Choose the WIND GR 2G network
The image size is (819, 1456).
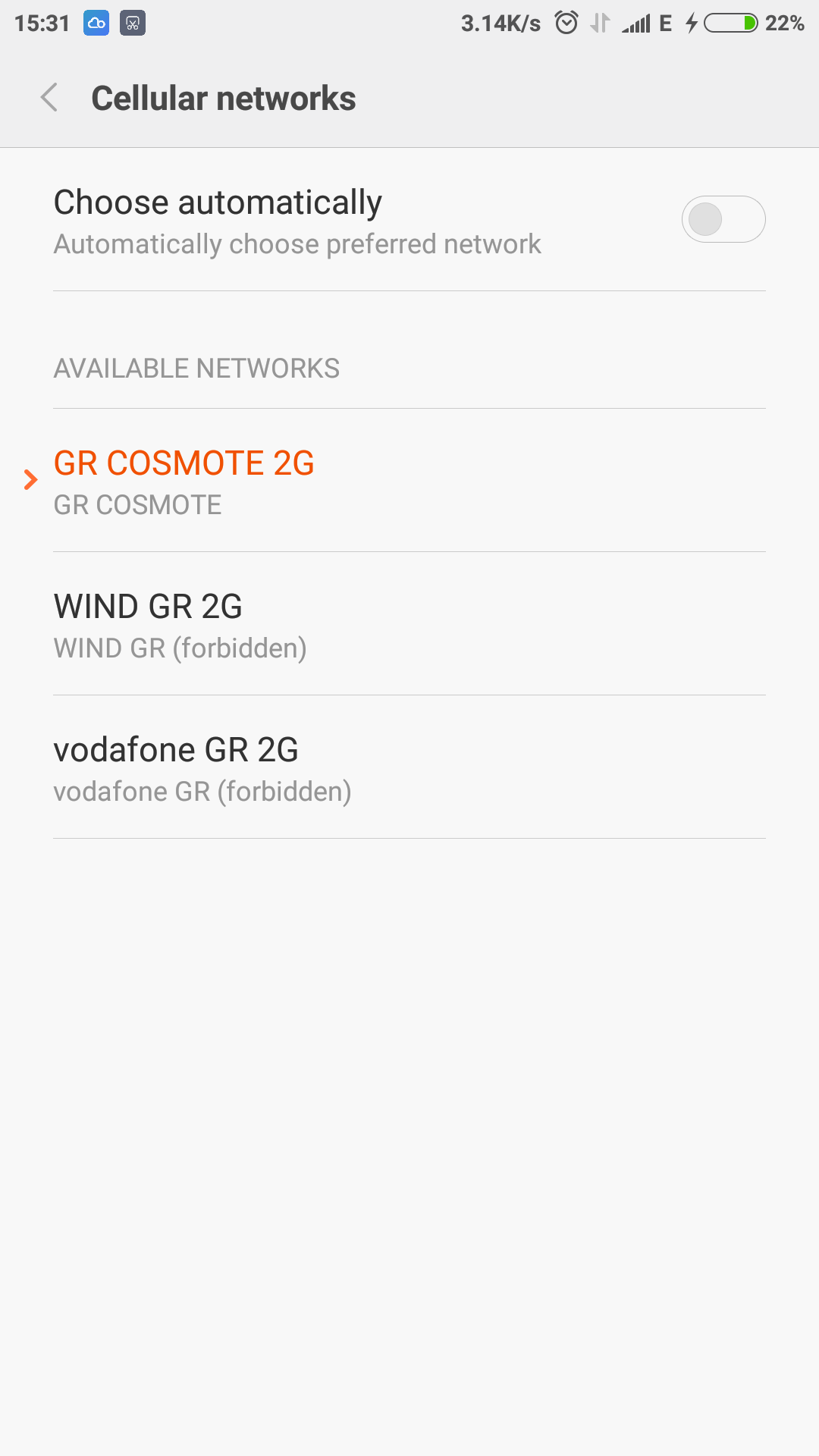point(409,624)
